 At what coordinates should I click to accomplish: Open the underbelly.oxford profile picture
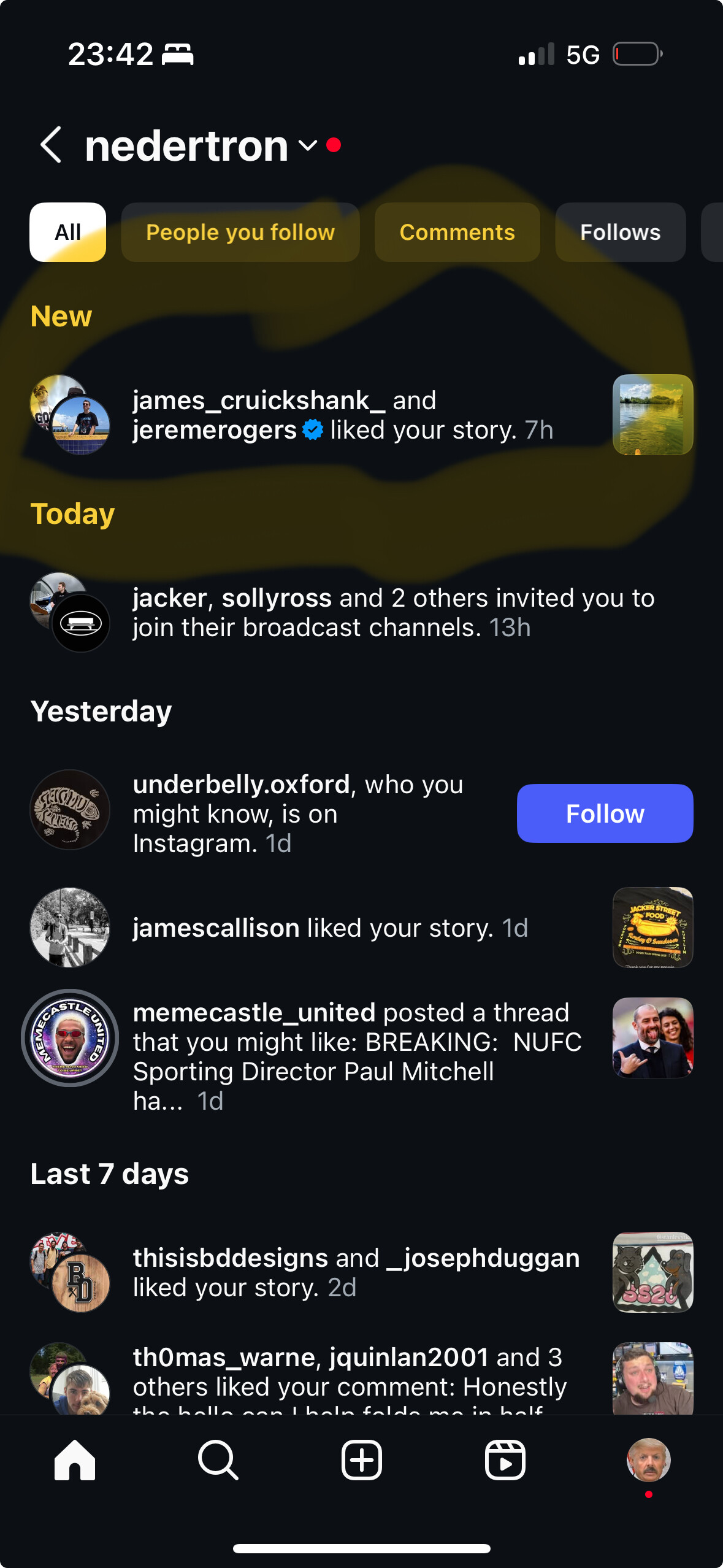tap(70, 810)
